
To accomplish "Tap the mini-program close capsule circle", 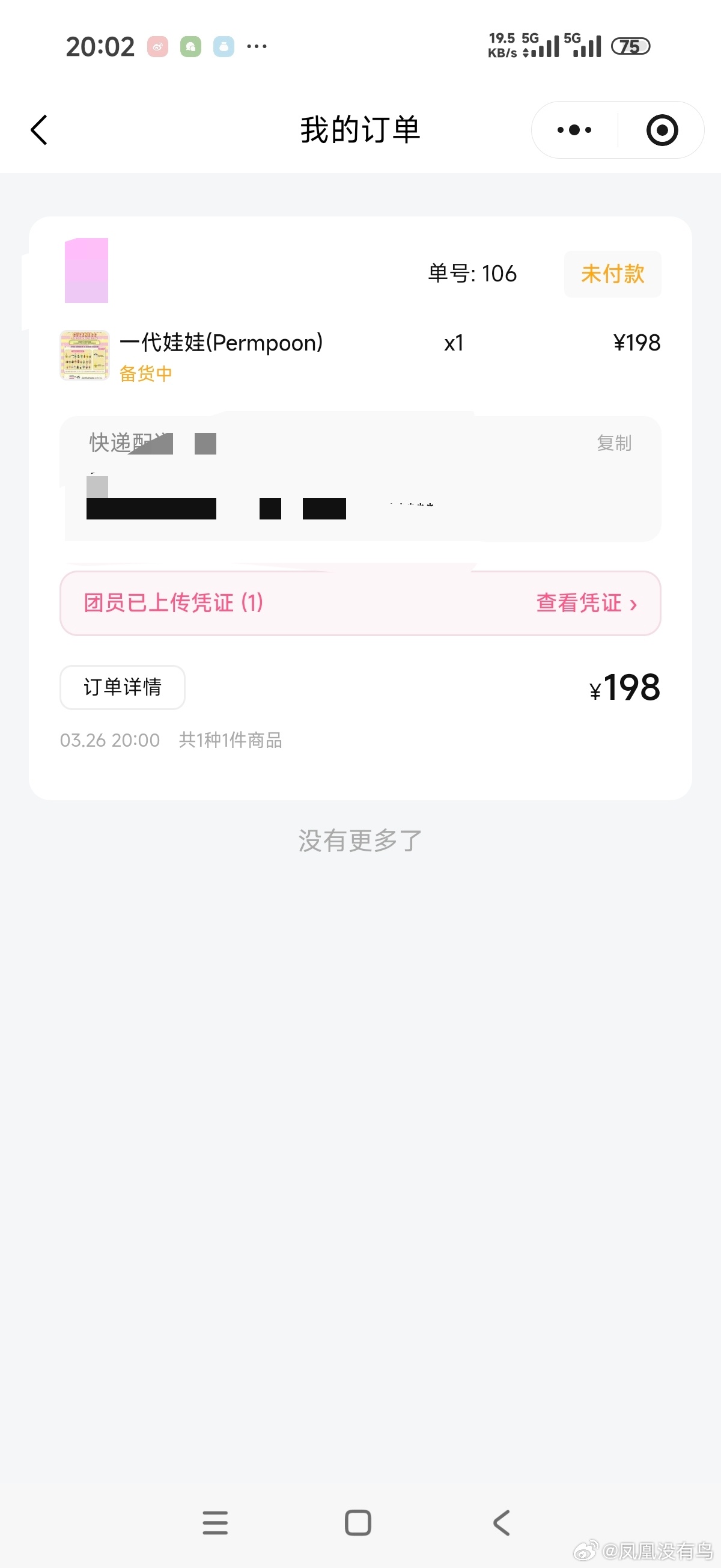I will pyautogui.click(x=662, y=130).
